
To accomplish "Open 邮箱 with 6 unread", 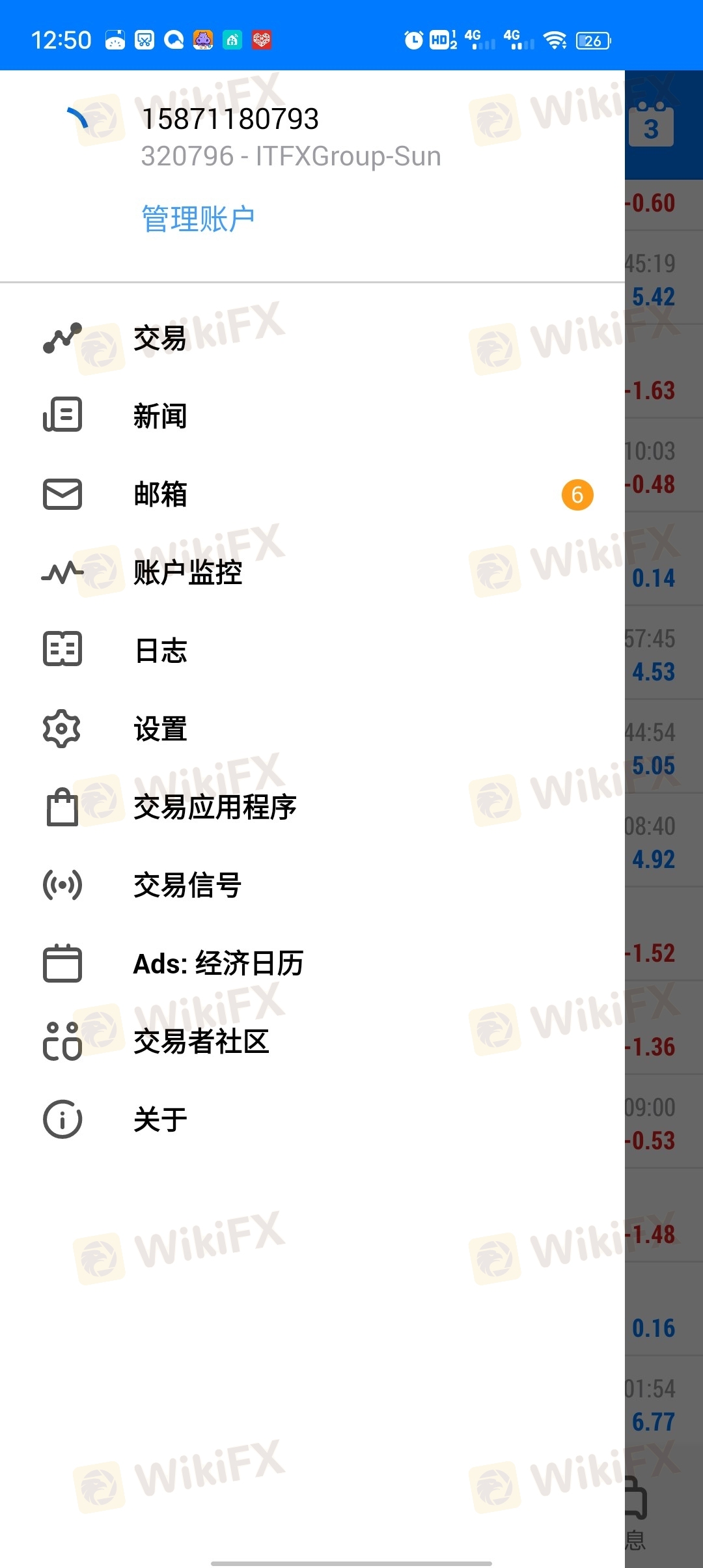I will 312,494.
